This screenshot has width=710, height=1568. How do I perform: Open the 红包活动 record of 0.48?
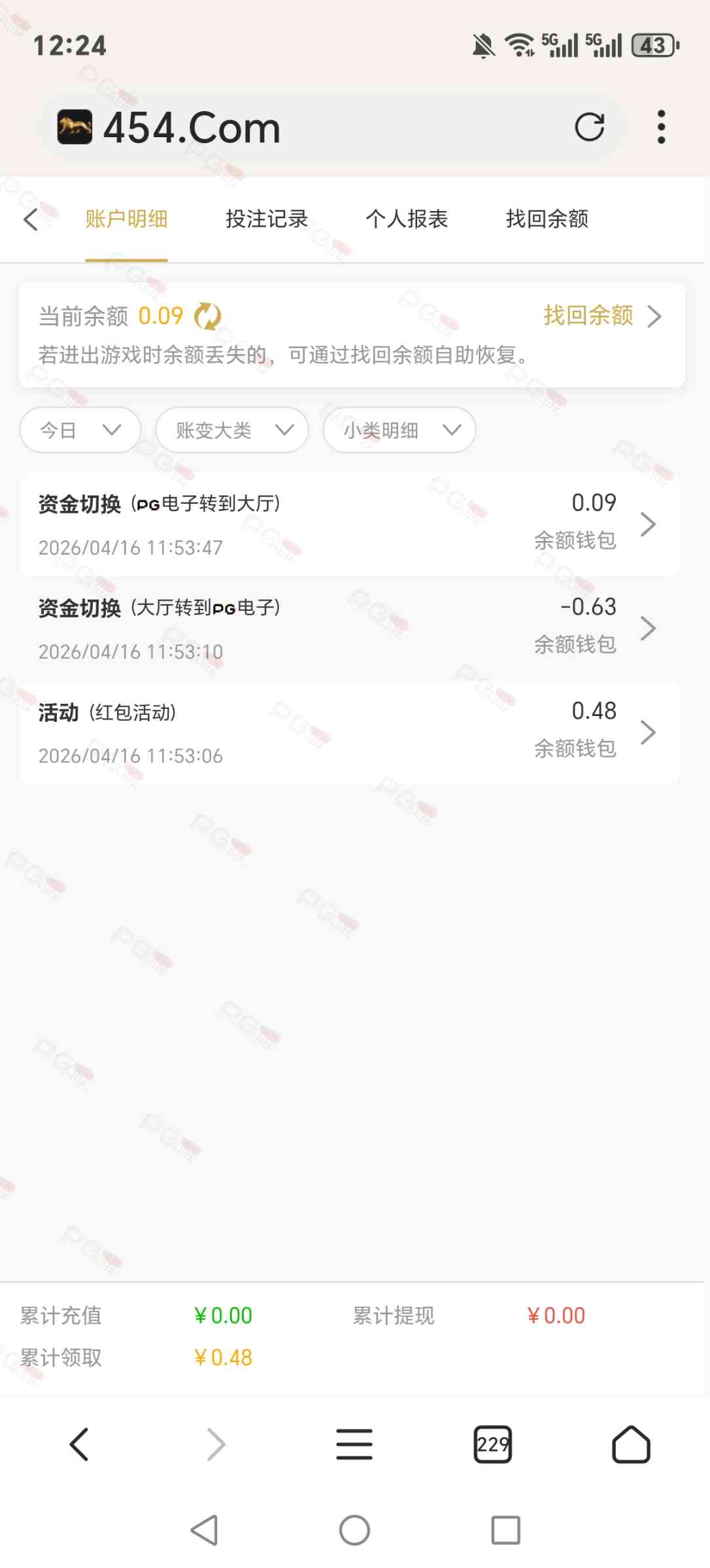coord(349,732)
